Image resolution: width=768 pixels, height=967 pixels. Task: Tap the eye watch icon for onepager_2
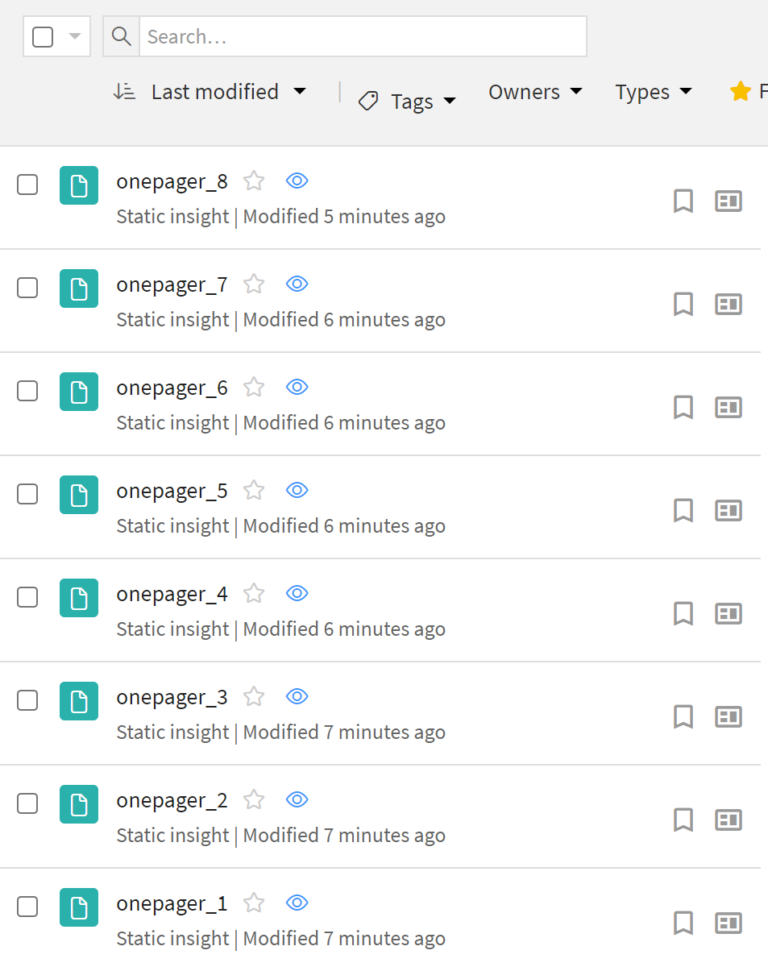(x=297, y=799)
